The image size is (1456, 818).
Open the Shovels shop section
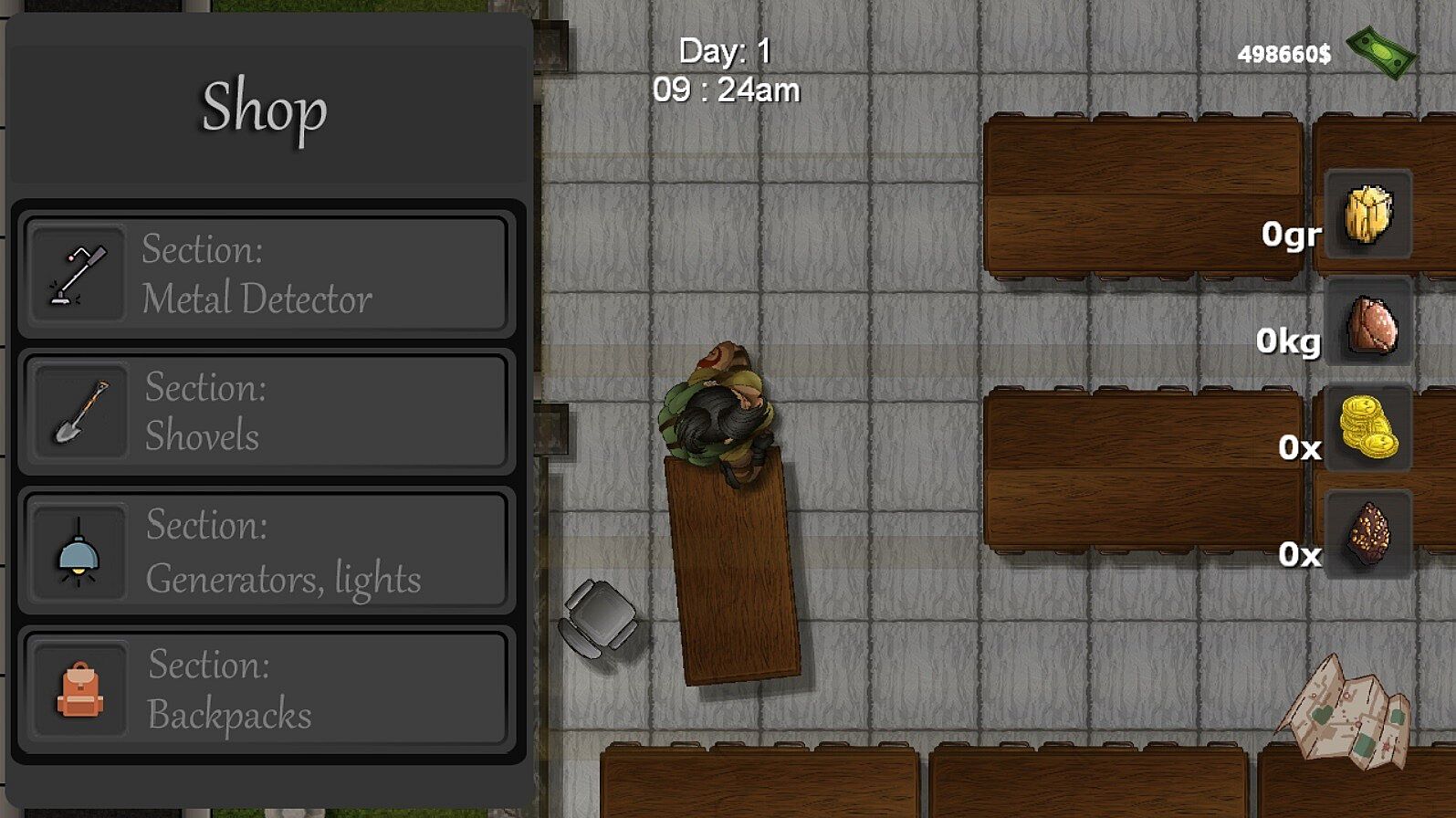tap(266, 413)
